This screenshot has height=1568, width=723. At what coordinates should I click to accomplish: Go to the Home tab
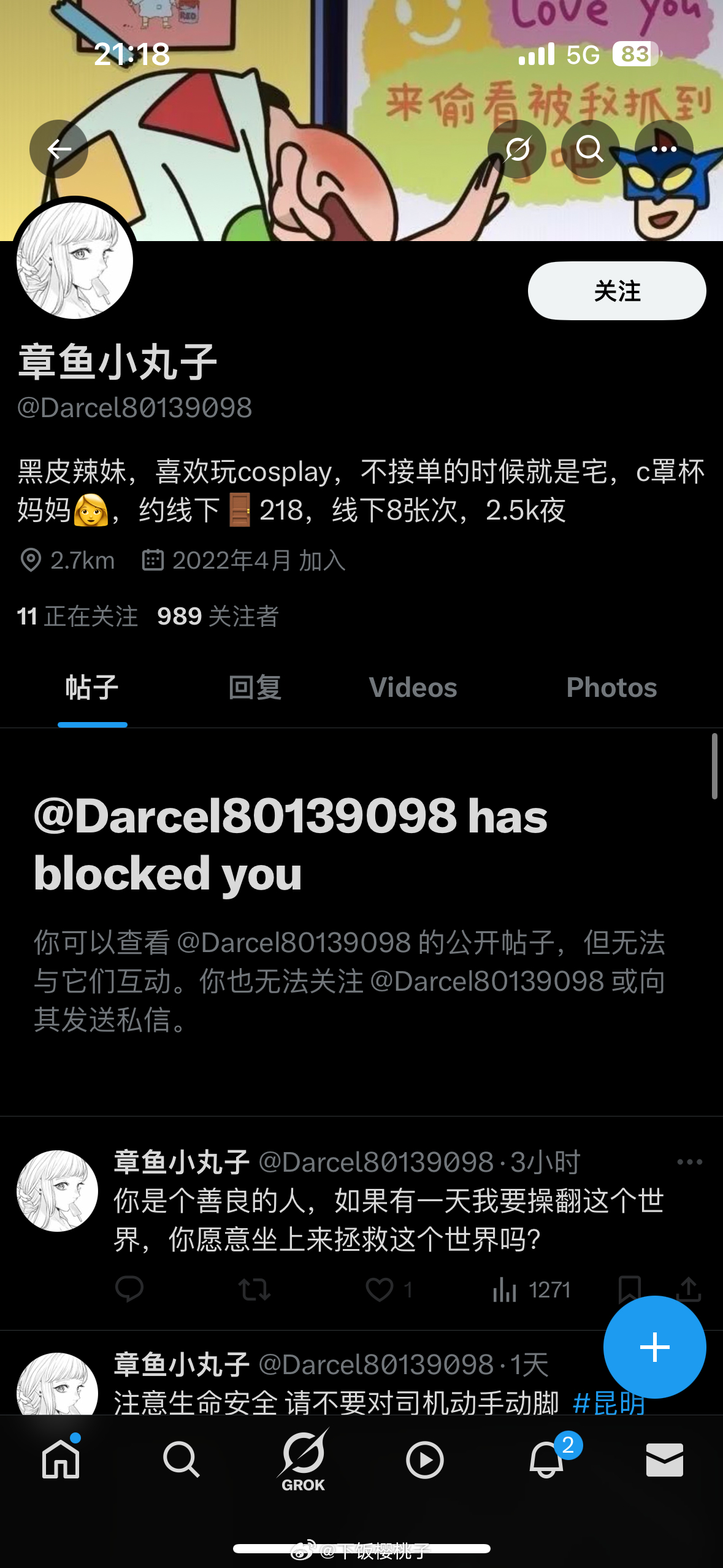coord(61,1459)
